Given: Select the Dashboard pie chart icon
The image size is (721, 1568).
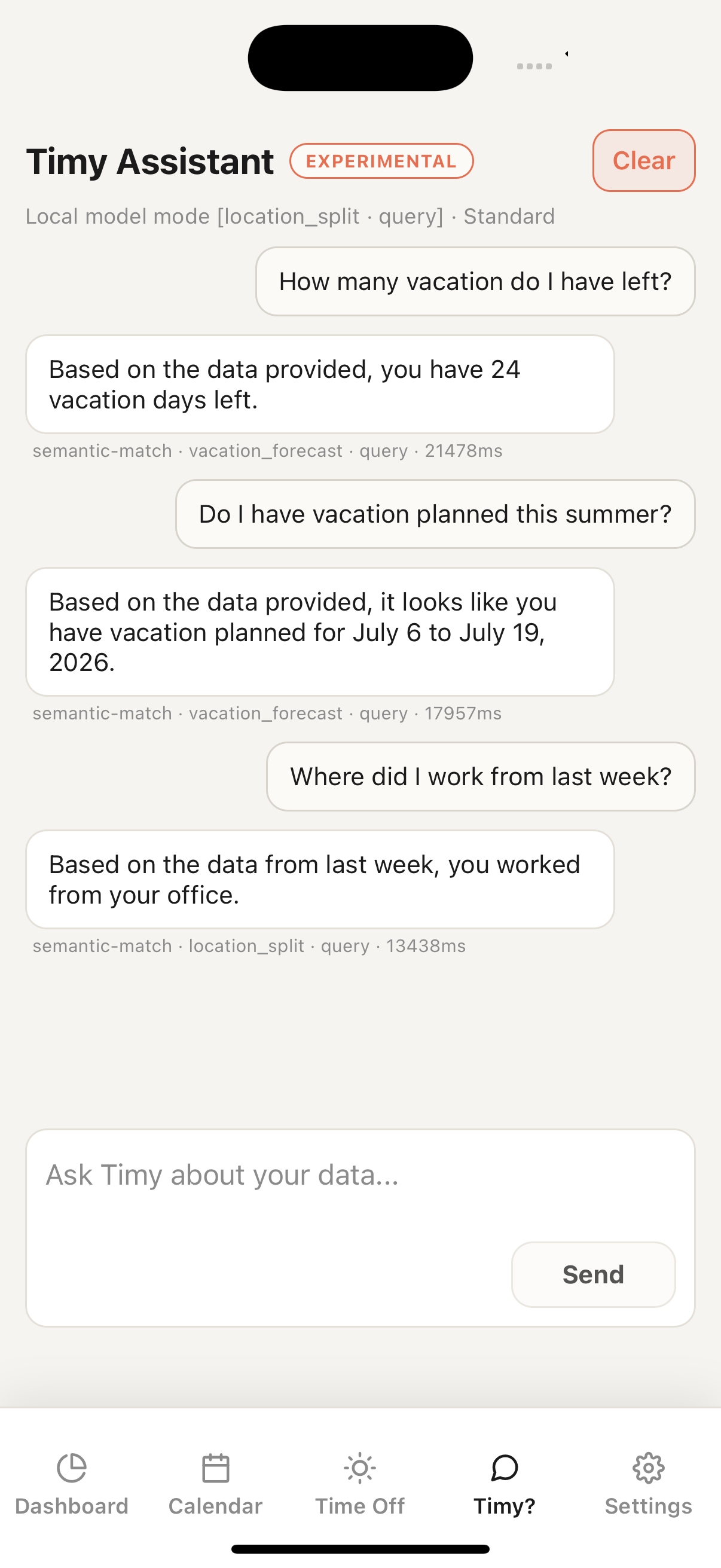Looking at the screenshot, I should pyautogui.click(x=71, y=1468).
